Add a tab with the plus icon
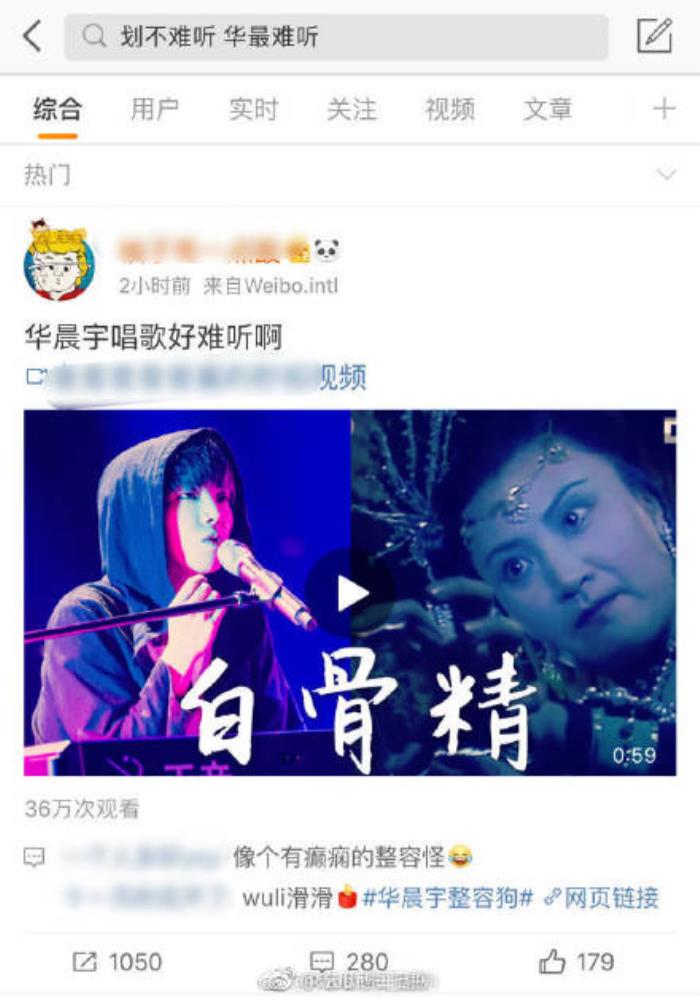Screen dimensions: 700x999 [664, 109]
